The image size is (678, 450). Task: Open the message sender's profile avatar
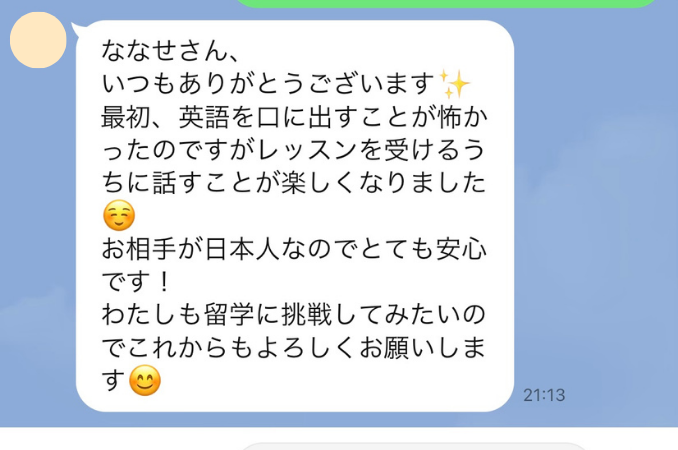38,40
